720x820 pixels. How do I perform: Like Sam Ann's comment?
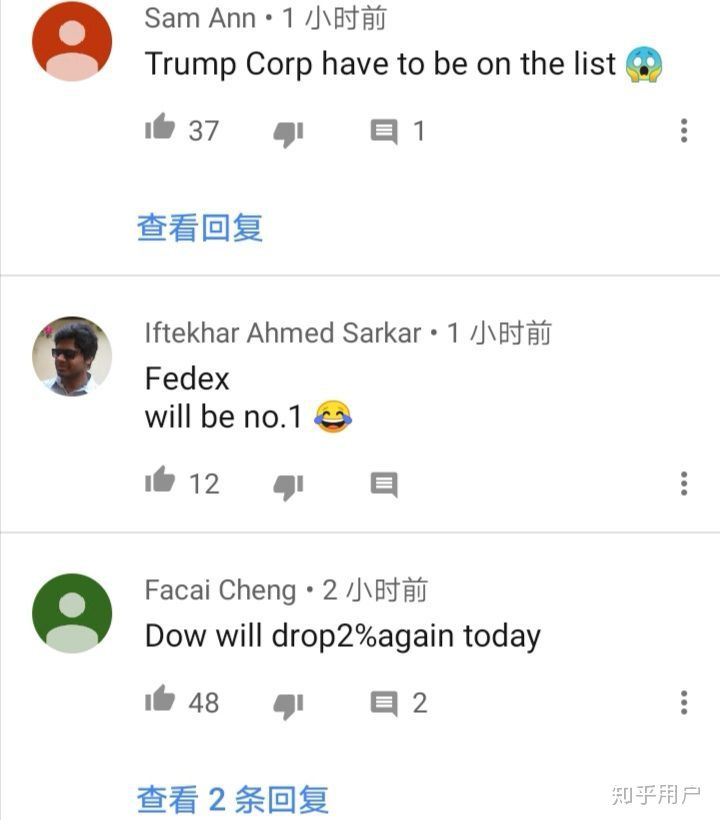pos(160,128)
